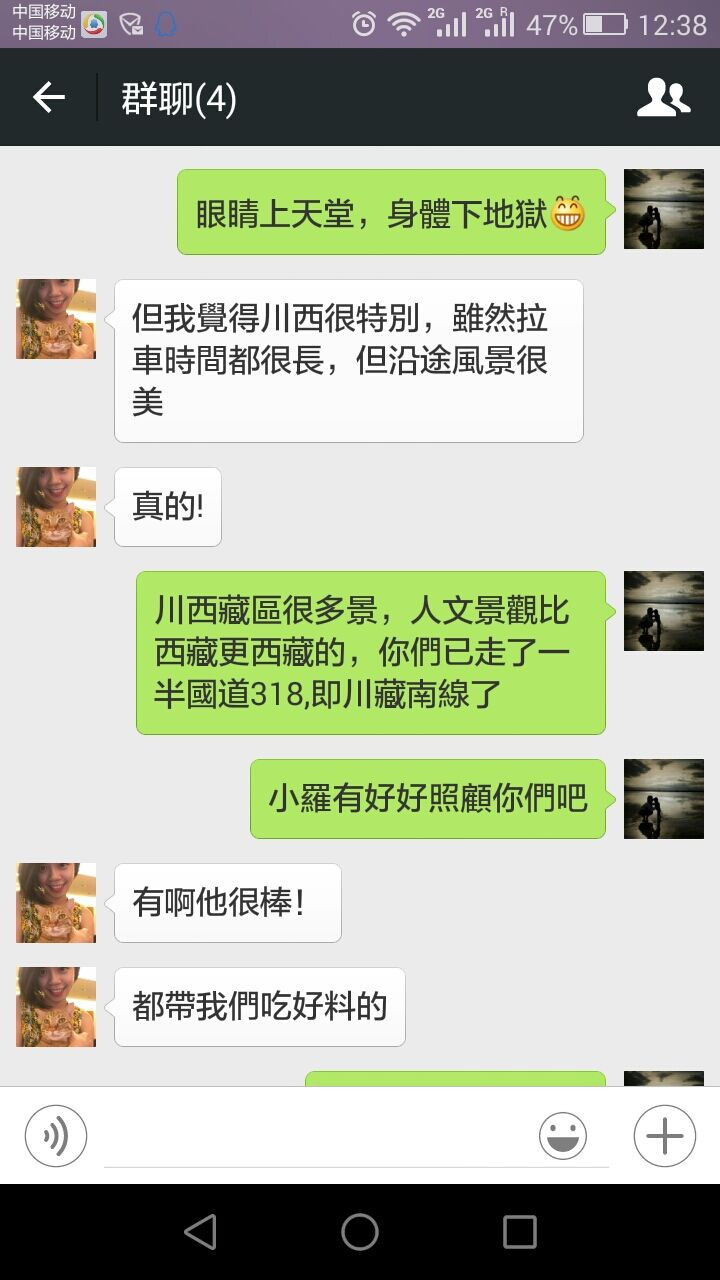Viewport: 720px width, 1280px height.
Task: Open system recent apps
Action: [x=519, y=1232]
